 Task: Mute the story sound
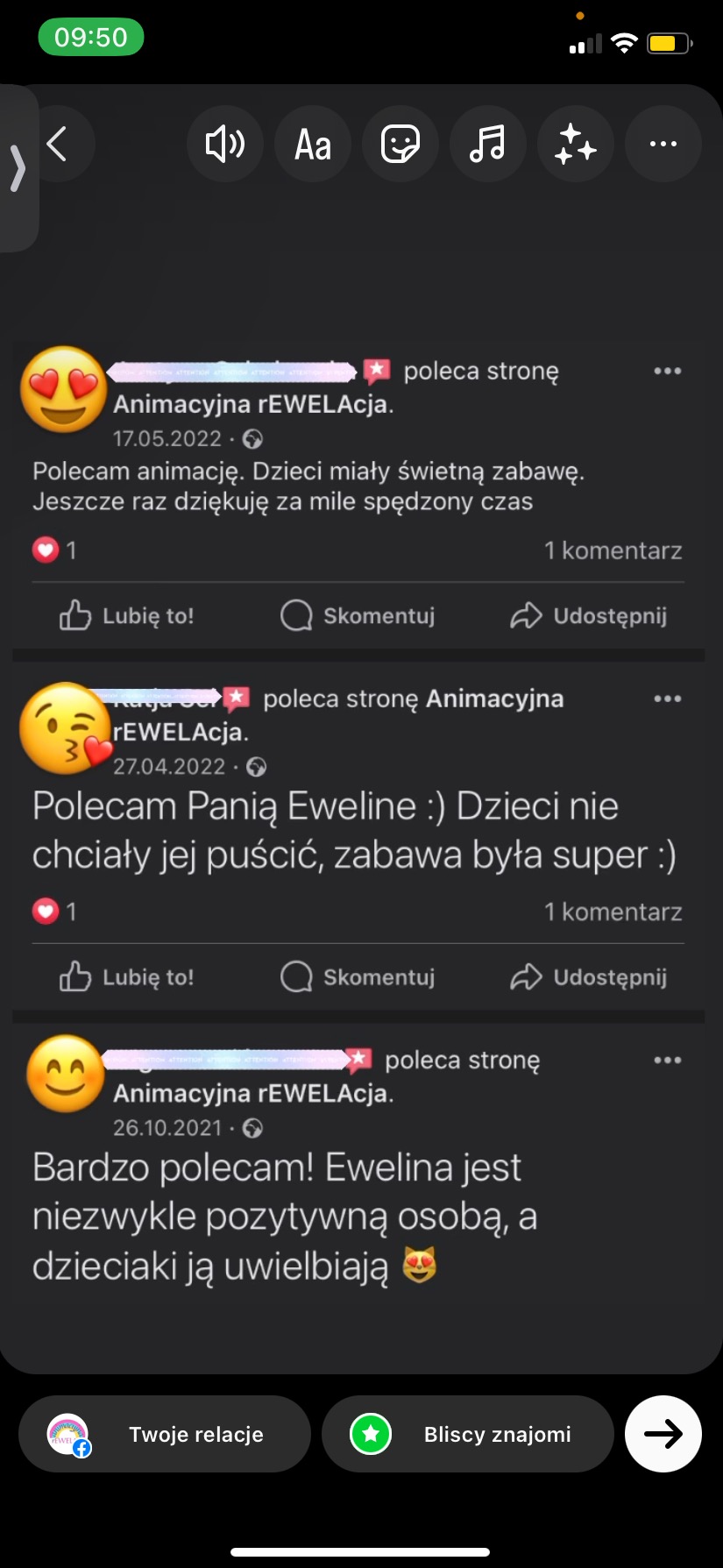(x=225, y=143)
